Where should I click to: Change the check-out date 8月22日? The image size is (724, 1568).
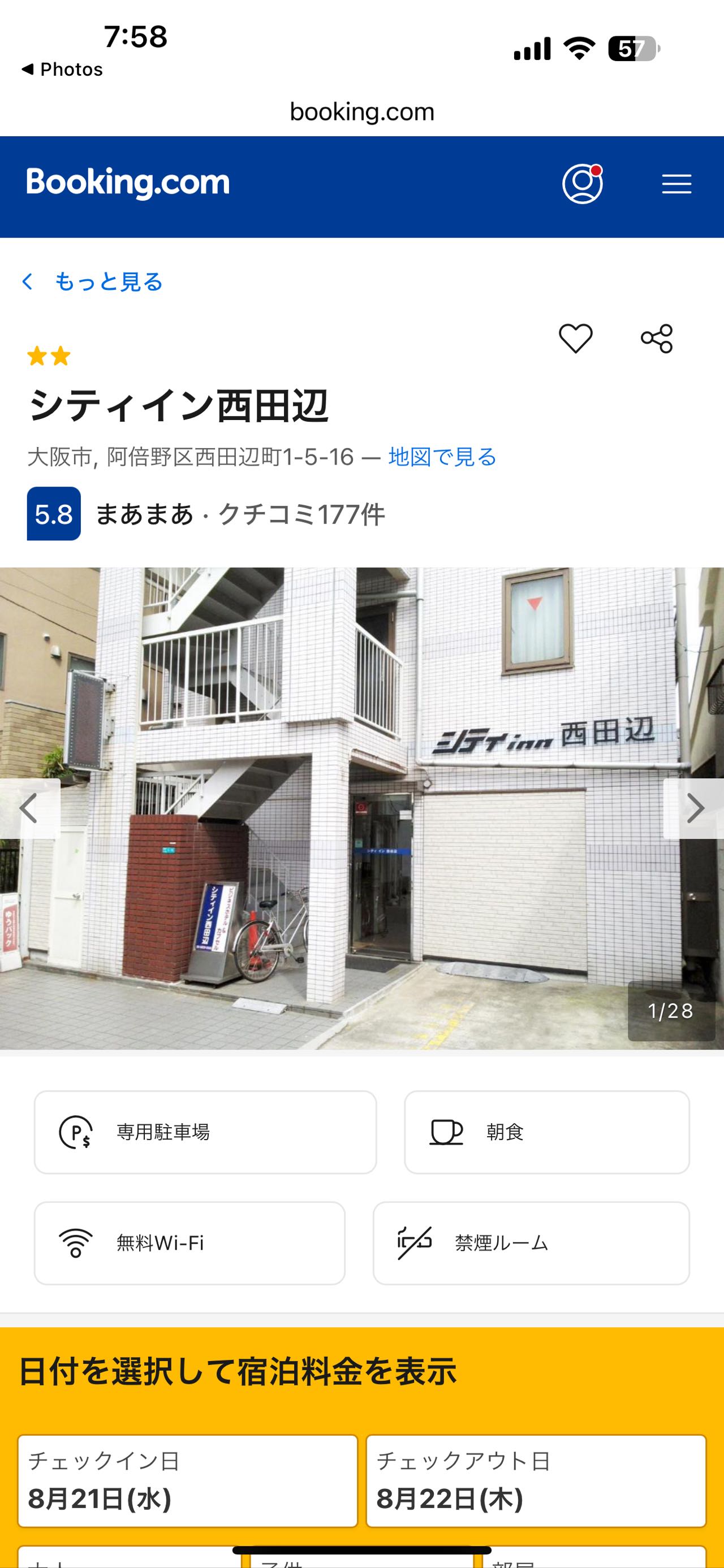(536, 1481)
